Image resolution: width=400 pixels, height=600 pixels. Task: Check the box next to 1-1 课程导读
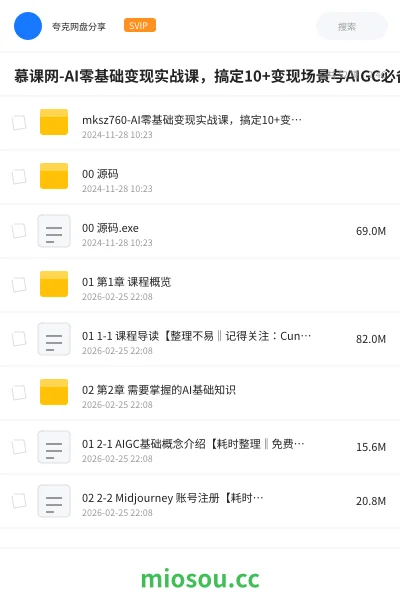pyautogui.click(x=19, y=339)
